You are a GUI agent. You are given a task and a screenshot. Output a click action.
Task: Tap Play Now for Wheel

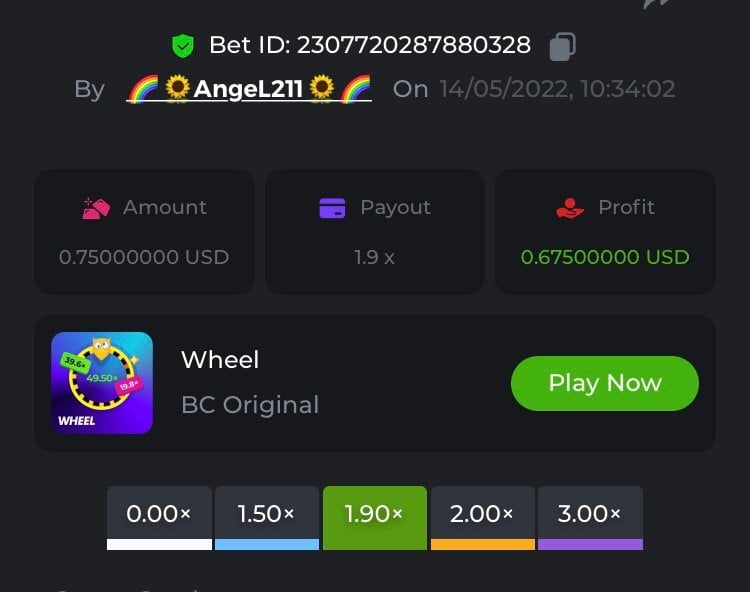pos(604,383)
